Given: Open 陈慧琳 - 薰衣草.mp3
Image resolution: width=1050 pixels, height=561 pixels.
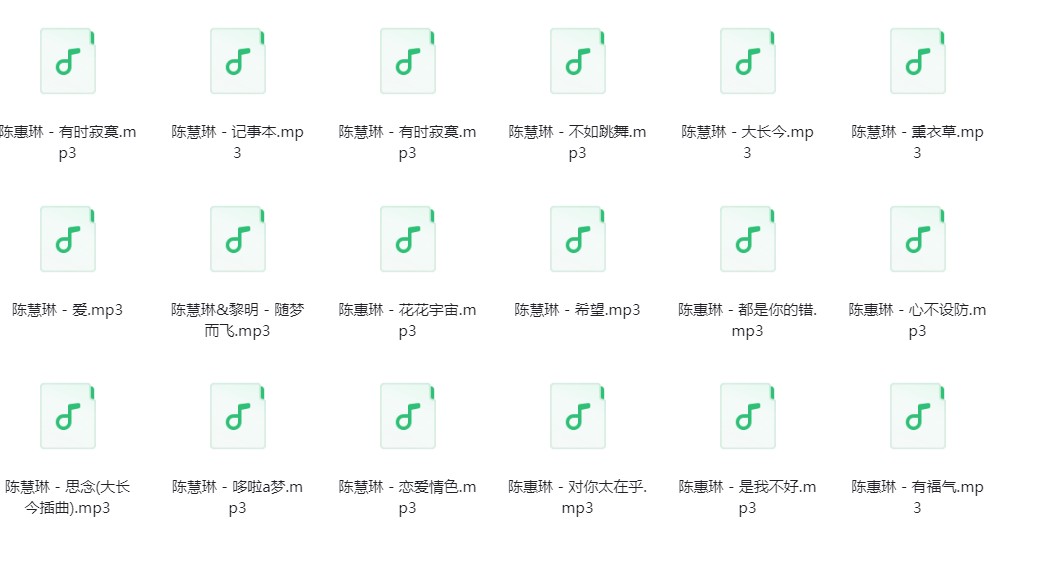Looking at the screenshot, I should [918, 61].
